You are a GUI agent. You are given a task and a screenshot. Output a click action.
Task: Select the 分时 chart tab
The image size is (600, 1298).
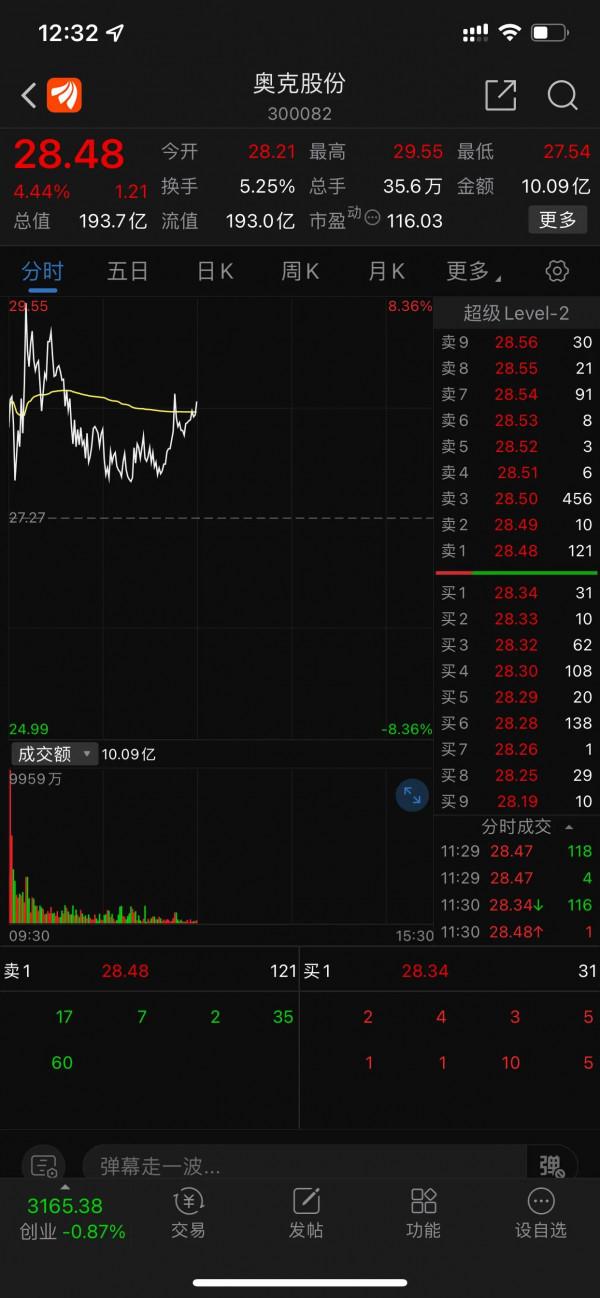tap(42, 271)
